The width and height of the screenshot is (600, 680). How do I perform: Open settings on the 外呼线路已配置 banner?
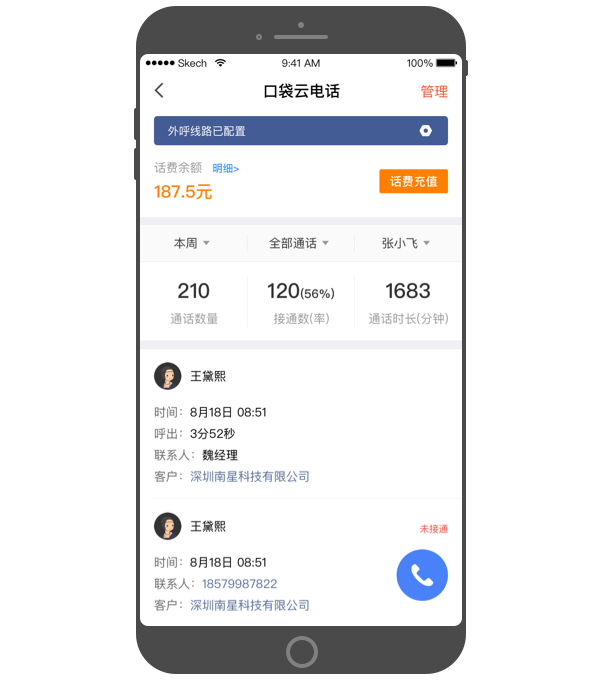pos(425,131)
